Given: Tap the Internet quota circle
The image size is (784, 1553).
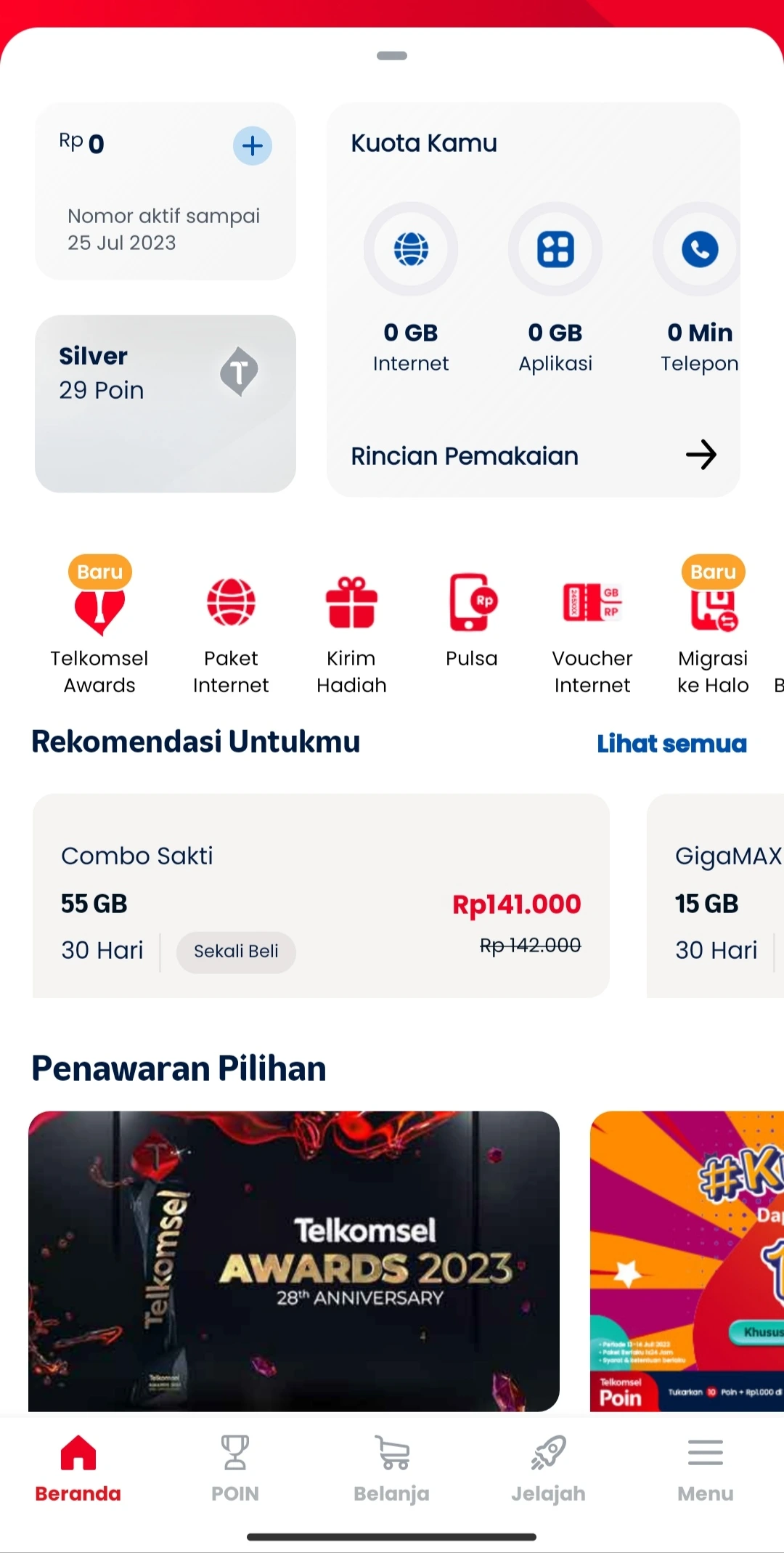Looking at the screenshot, I should coord(411,249).
